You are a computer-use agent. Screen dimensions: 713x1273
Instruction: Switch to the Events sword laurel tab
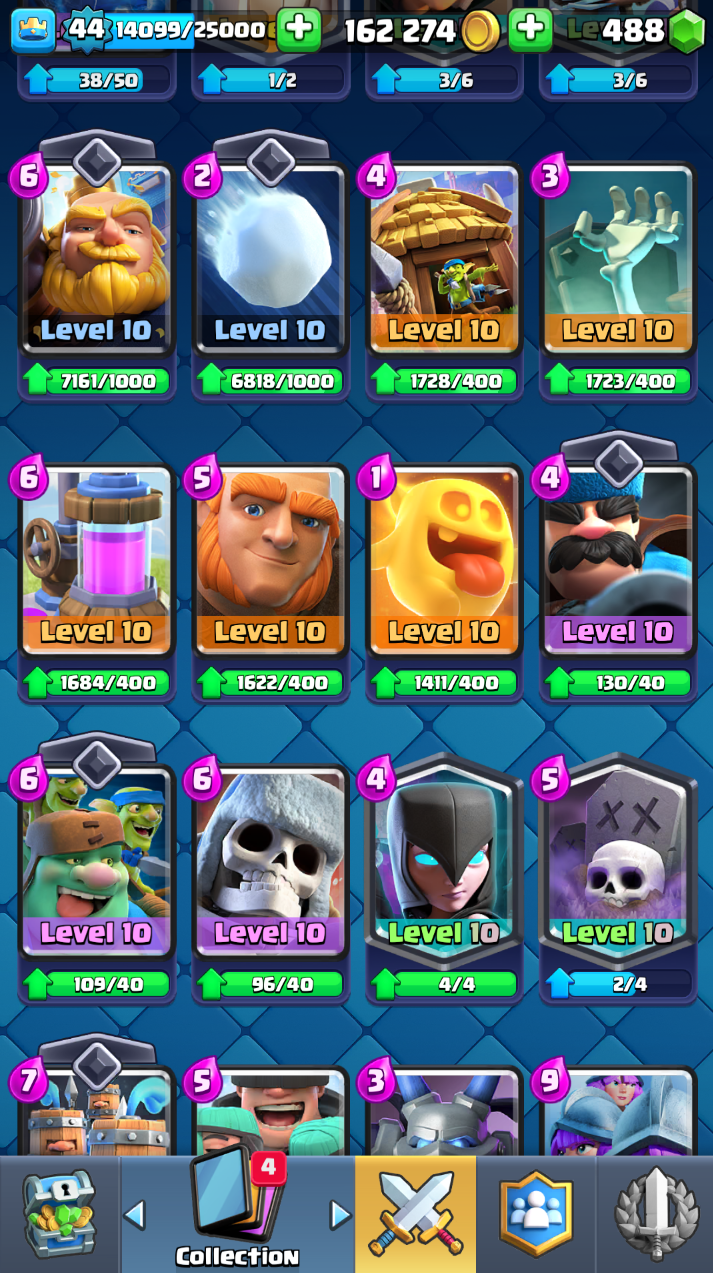tap(655, 1214)
